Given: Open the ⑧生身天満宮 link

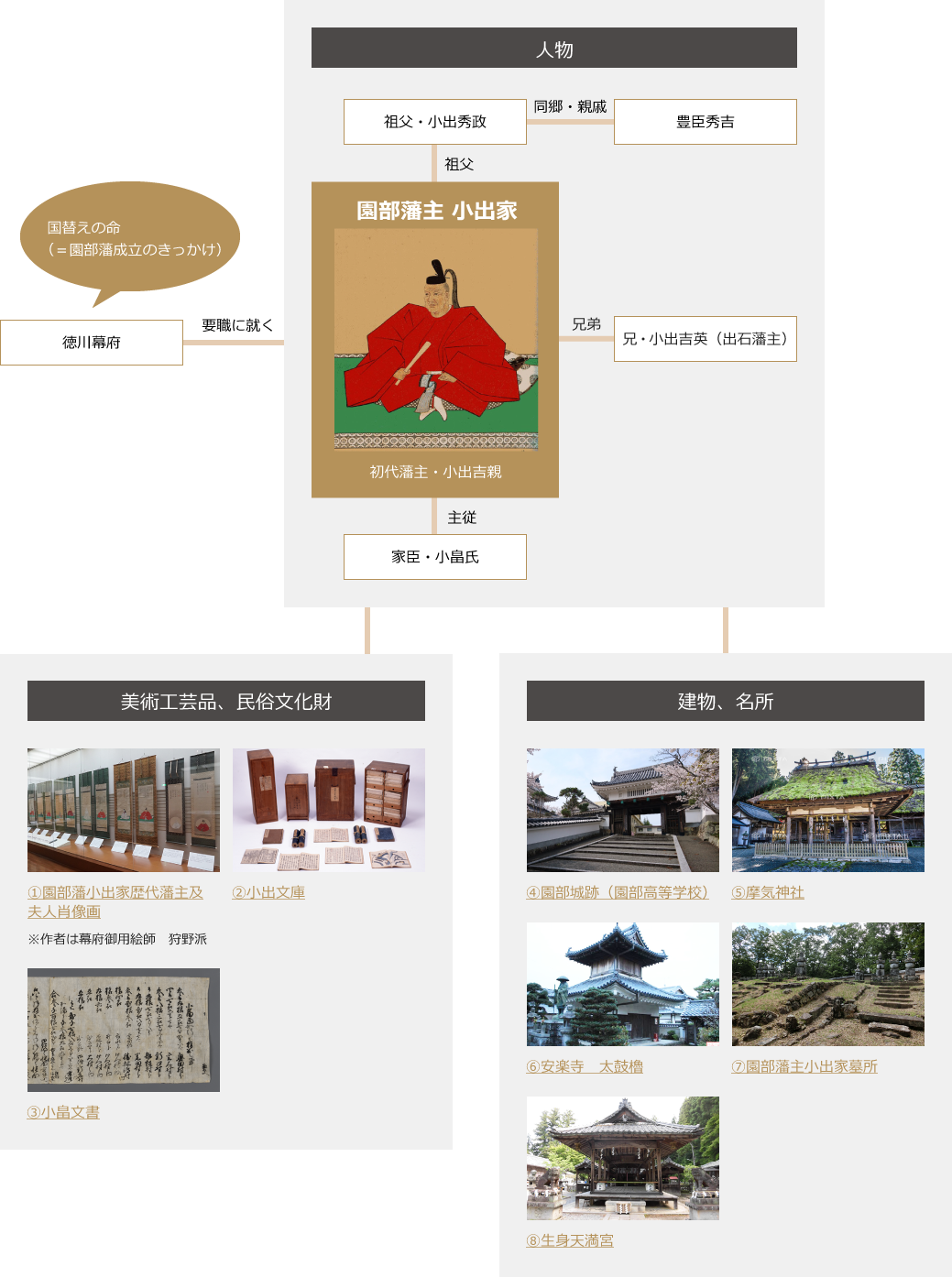Looking at the screenshot, I should 570,1241.
